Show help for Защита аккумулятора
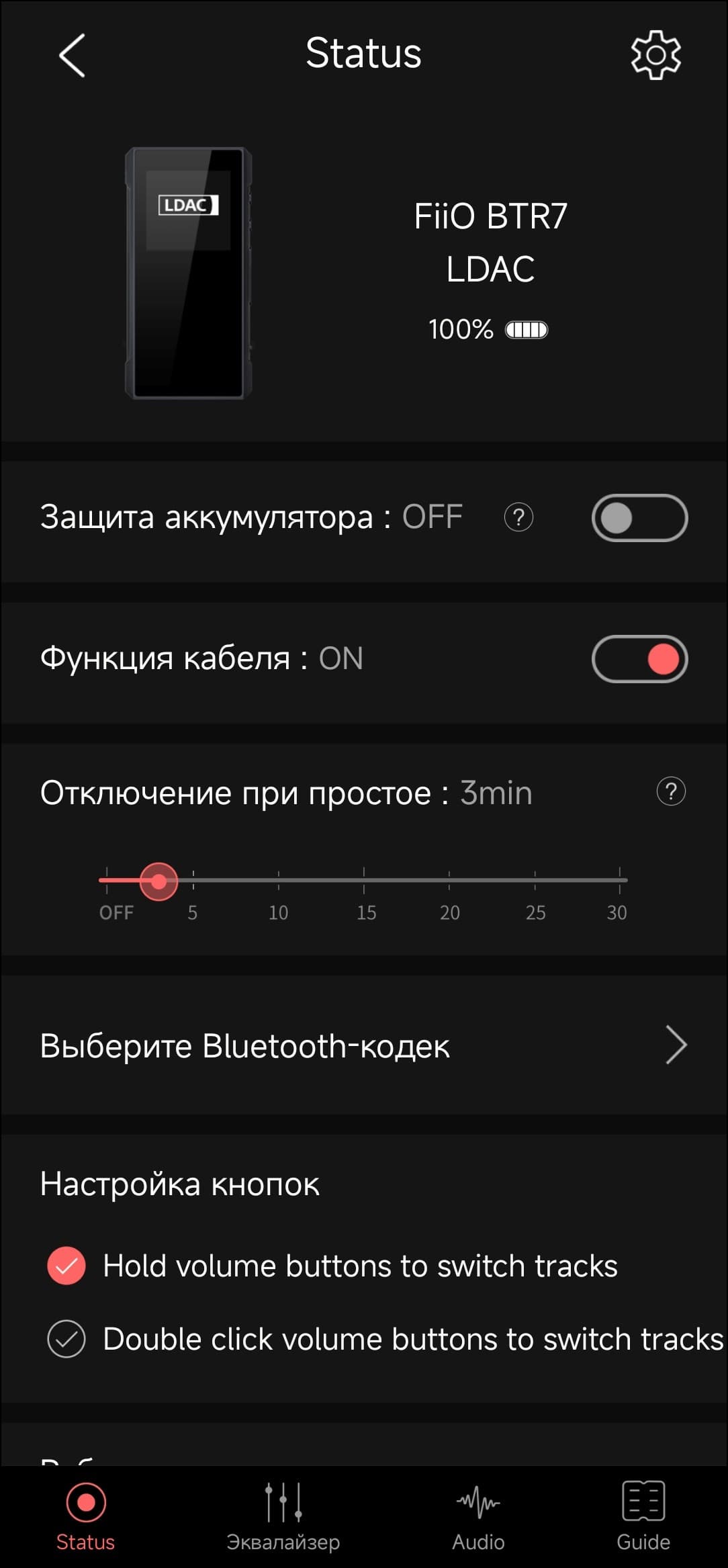728x1568 pixels. (518, 517)
